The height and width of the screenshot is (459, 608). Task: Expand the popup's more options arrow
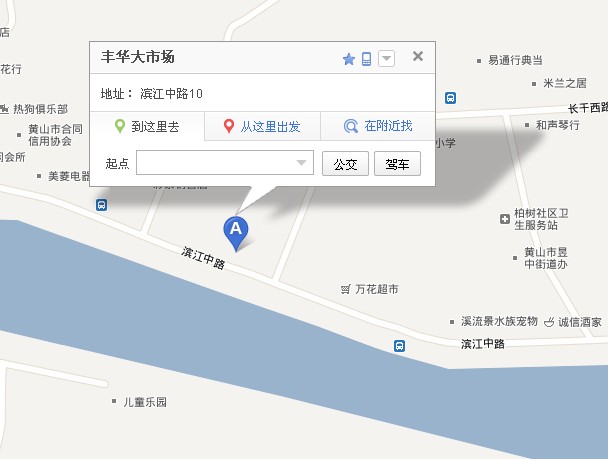386,59
